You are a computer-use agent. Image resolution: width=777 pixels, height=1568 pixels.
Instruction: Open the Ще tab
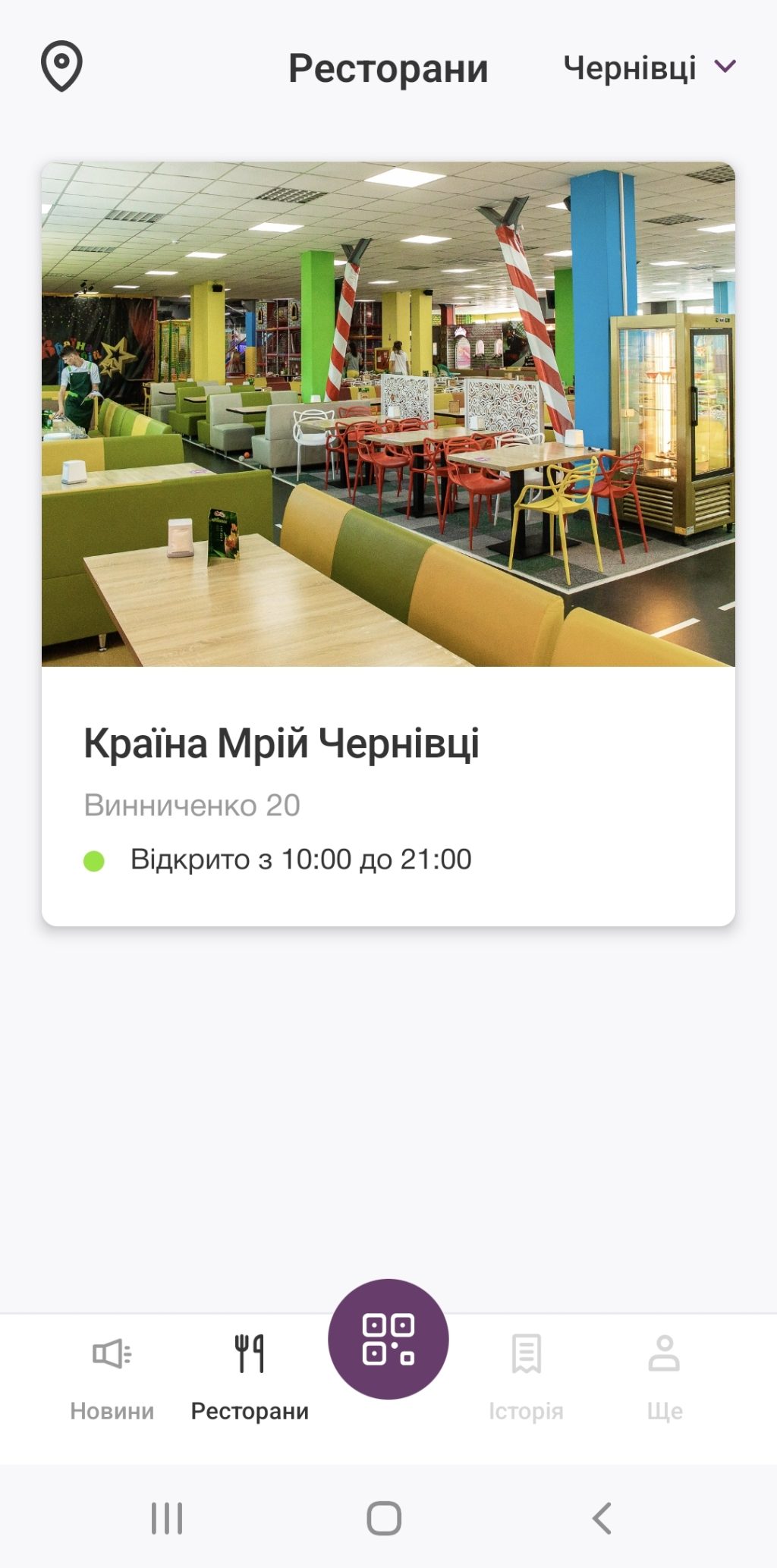tap(664, 1376)
